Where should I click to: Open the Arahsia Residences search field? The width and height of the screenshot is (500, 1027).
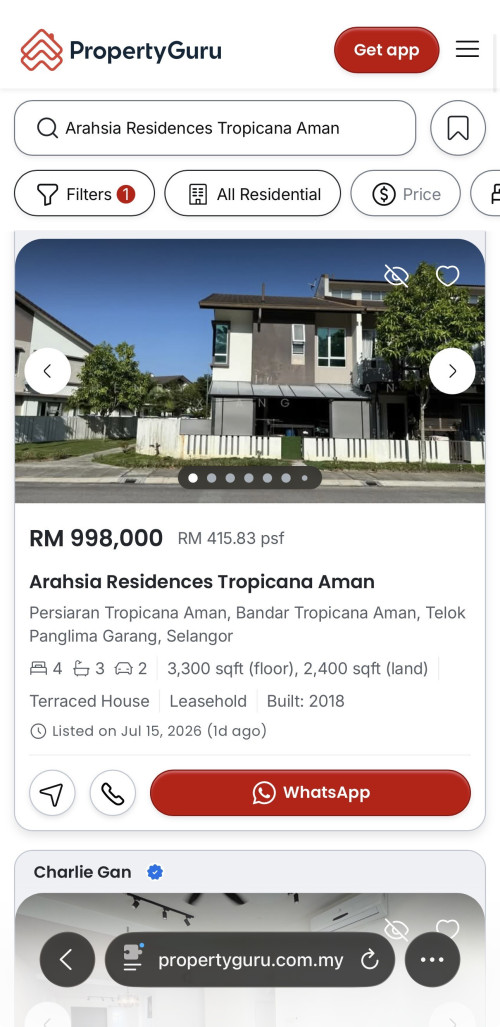pos(215,128)
